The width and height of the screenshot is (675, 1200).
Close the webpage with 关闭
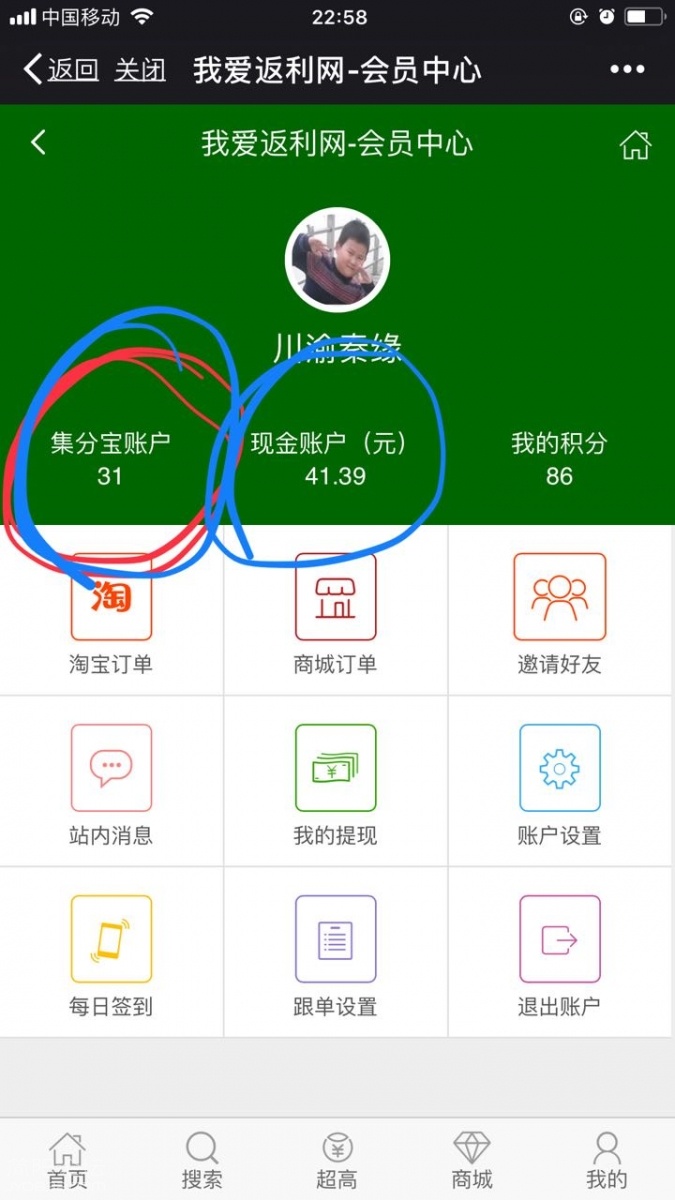[x=140, y=70]
